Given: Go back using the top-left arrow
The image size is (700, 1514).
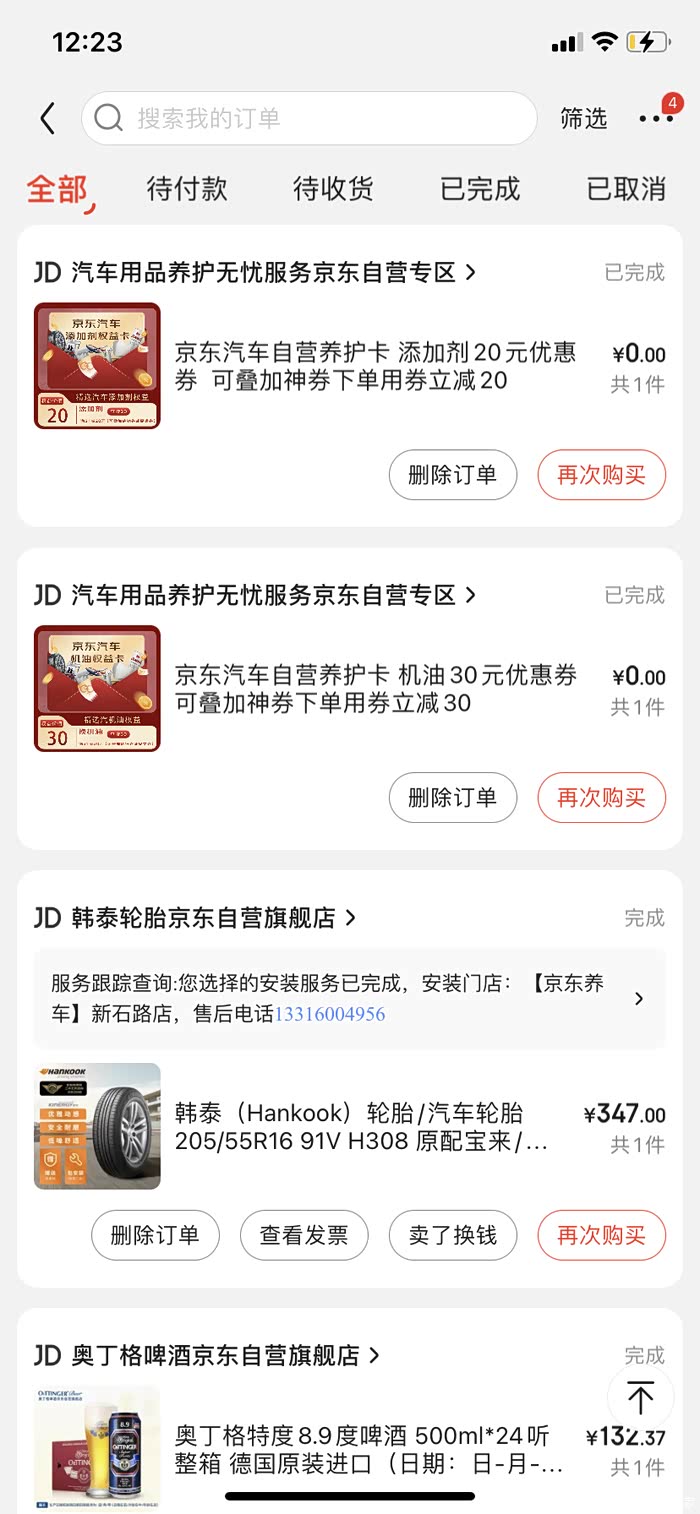Looking at the screenshot, I should point(47,119).
